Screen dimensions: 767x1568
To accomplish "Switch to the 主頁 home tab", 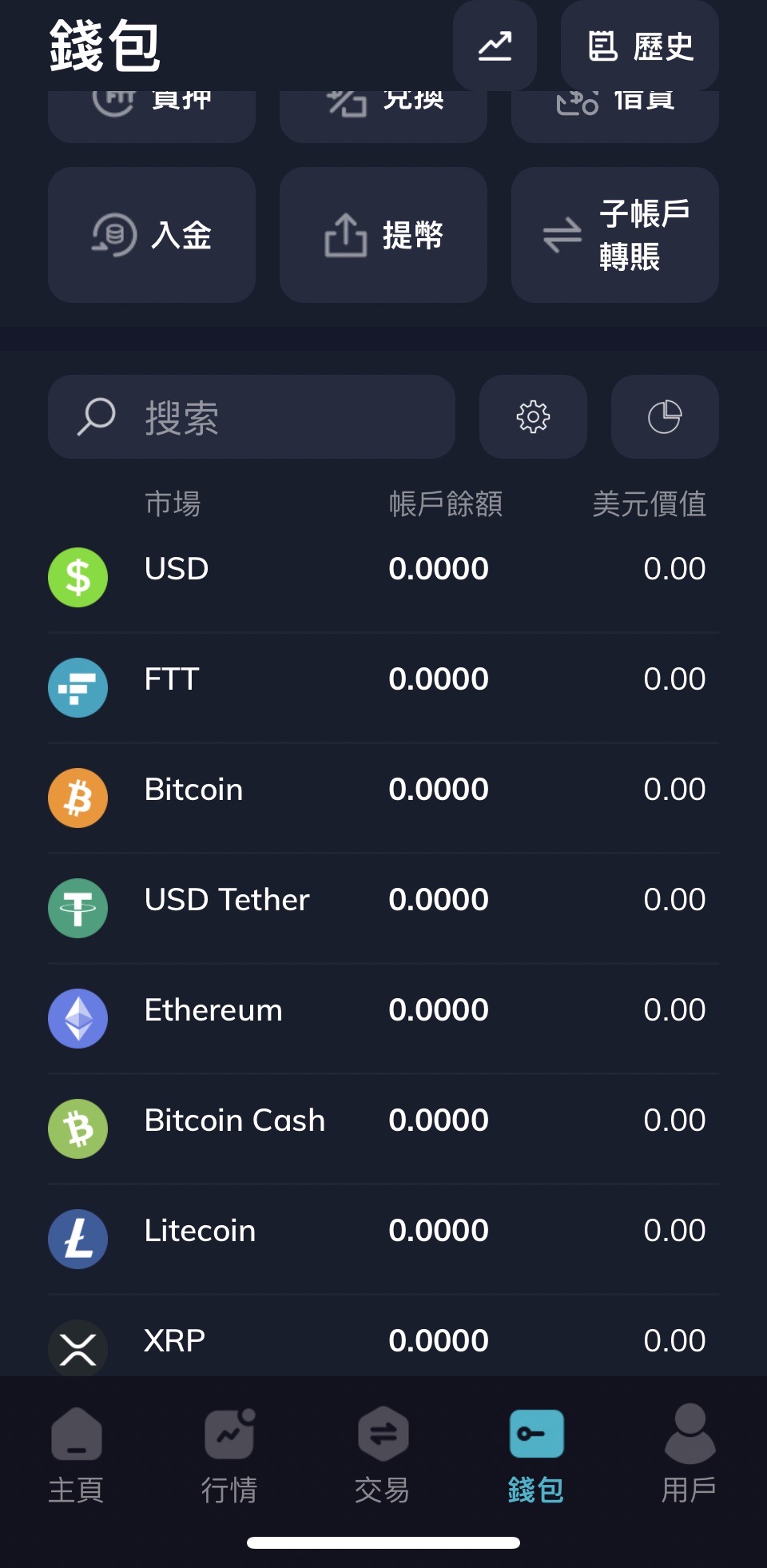I will 77,1456.
